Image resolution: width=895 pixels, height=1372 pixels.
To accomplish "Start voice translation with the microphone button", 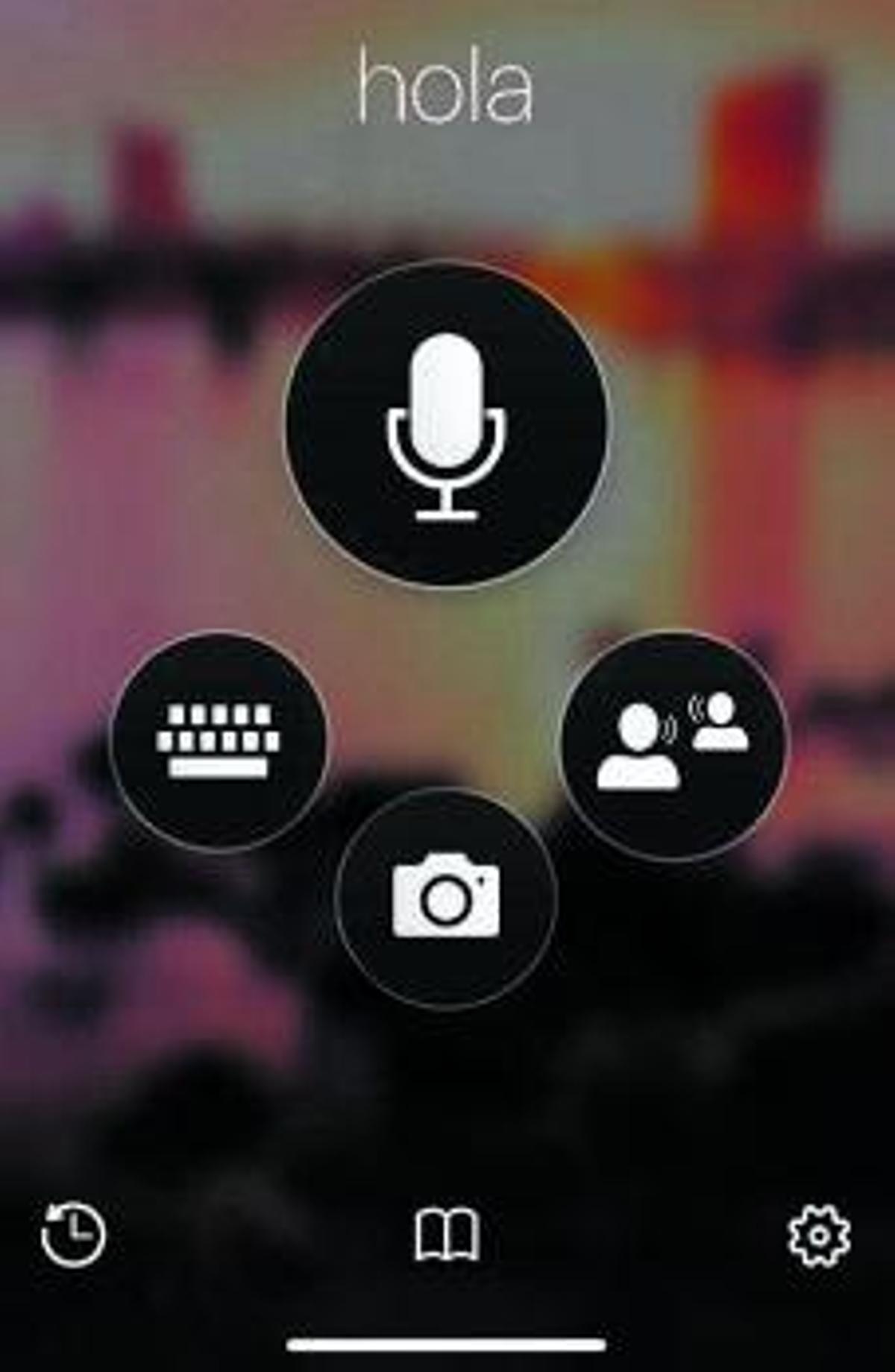I will point(446,425).
